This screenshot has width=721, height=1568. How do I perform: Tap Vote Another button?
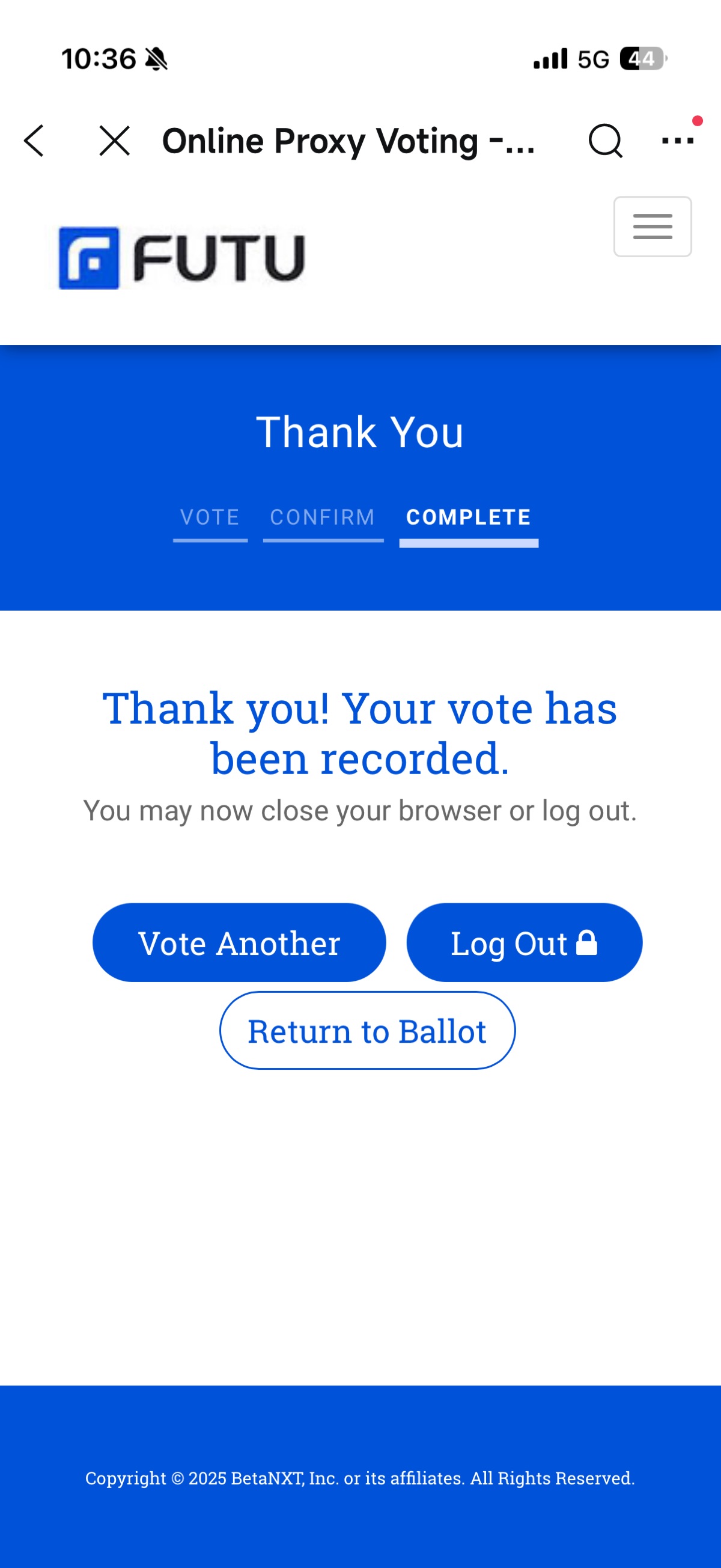click(239, 942)
